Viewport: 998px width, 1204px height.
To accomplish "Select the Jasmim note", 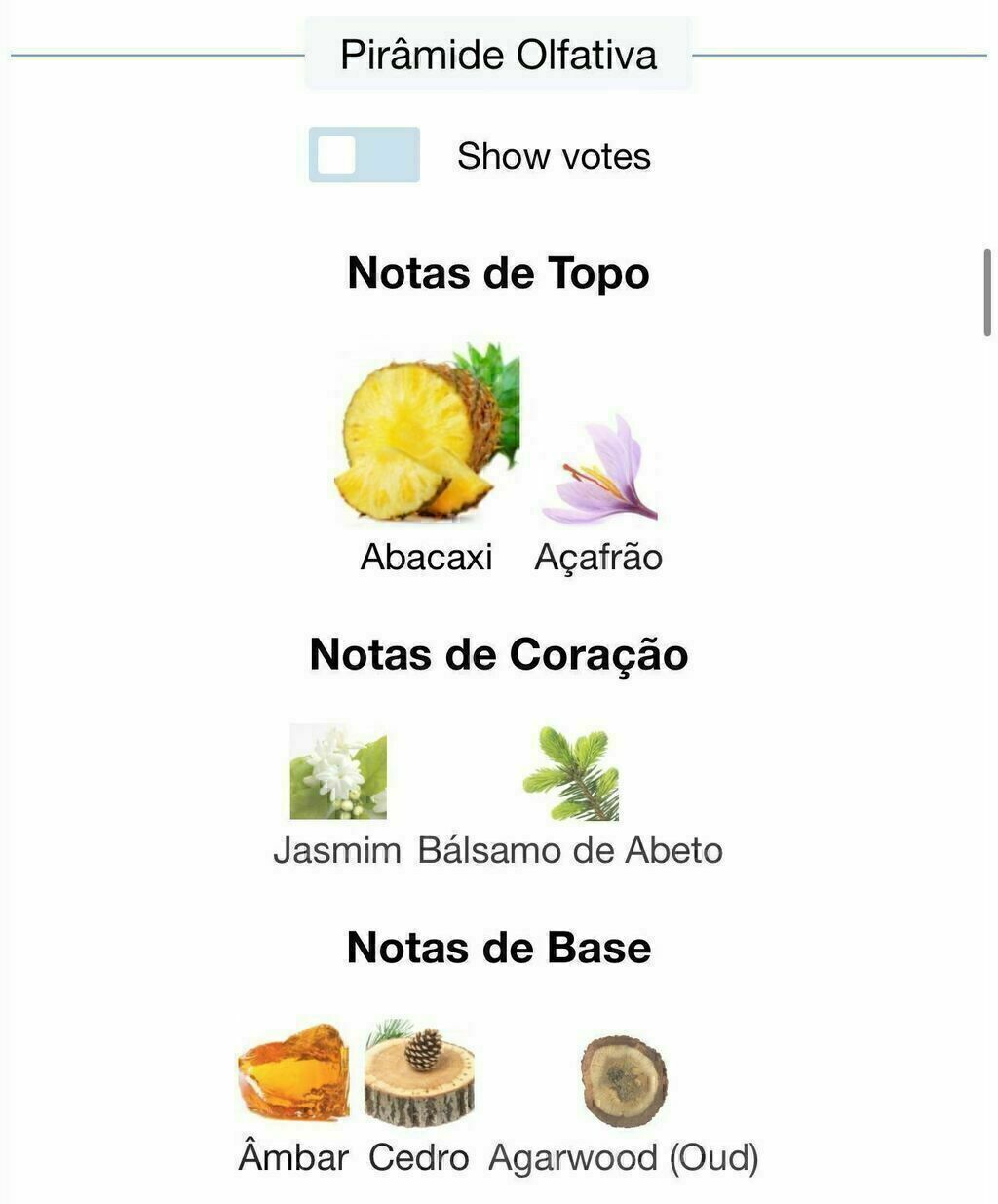I will [x=337, y=772].
